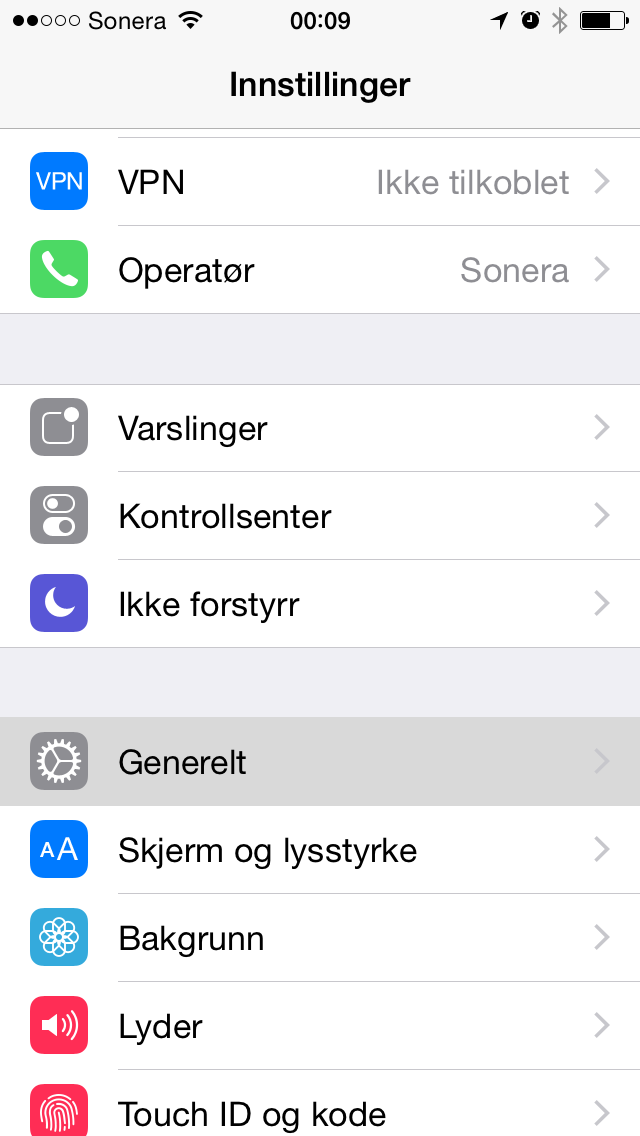640x1136 pixels.
Task: Select the Generelt row
Action: [320, 761]
